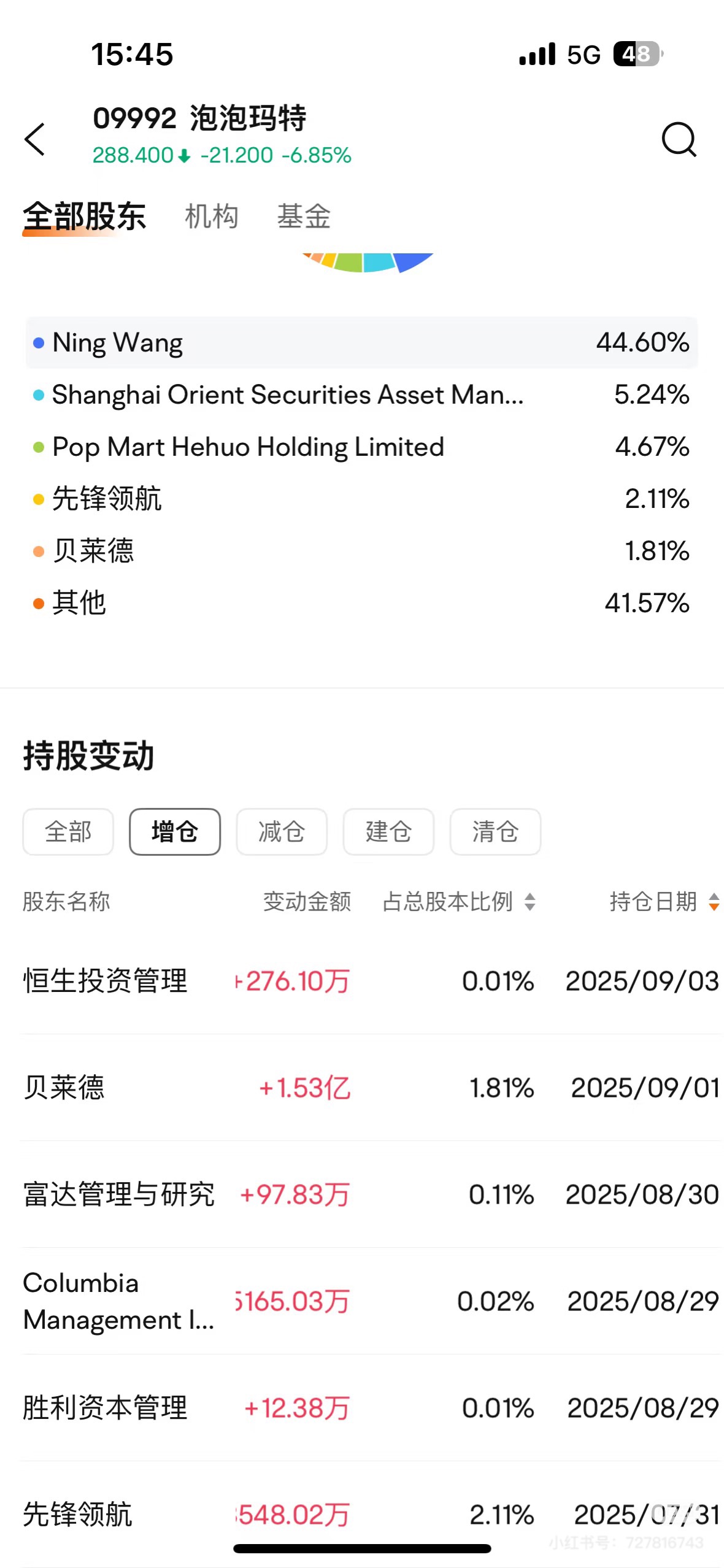Sort by 占总股本比例 column

(460, 902)
